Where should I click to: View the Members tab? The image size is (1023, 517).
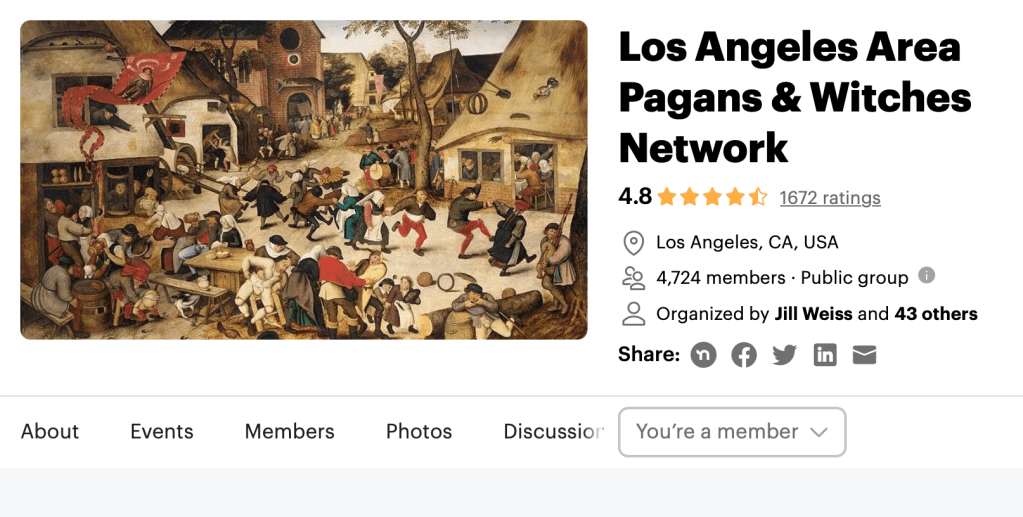290,431
